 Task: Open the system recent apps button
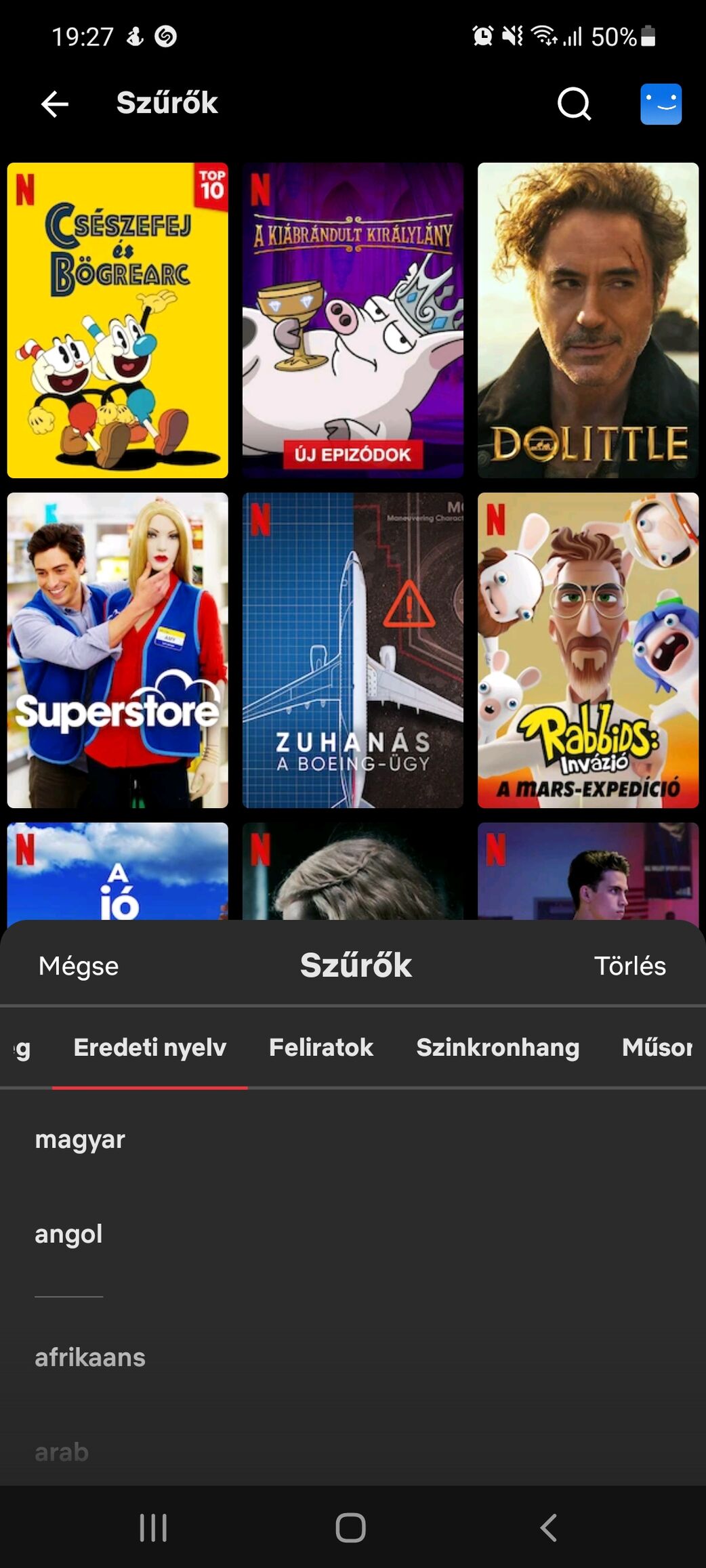(x=153, y=1527)
